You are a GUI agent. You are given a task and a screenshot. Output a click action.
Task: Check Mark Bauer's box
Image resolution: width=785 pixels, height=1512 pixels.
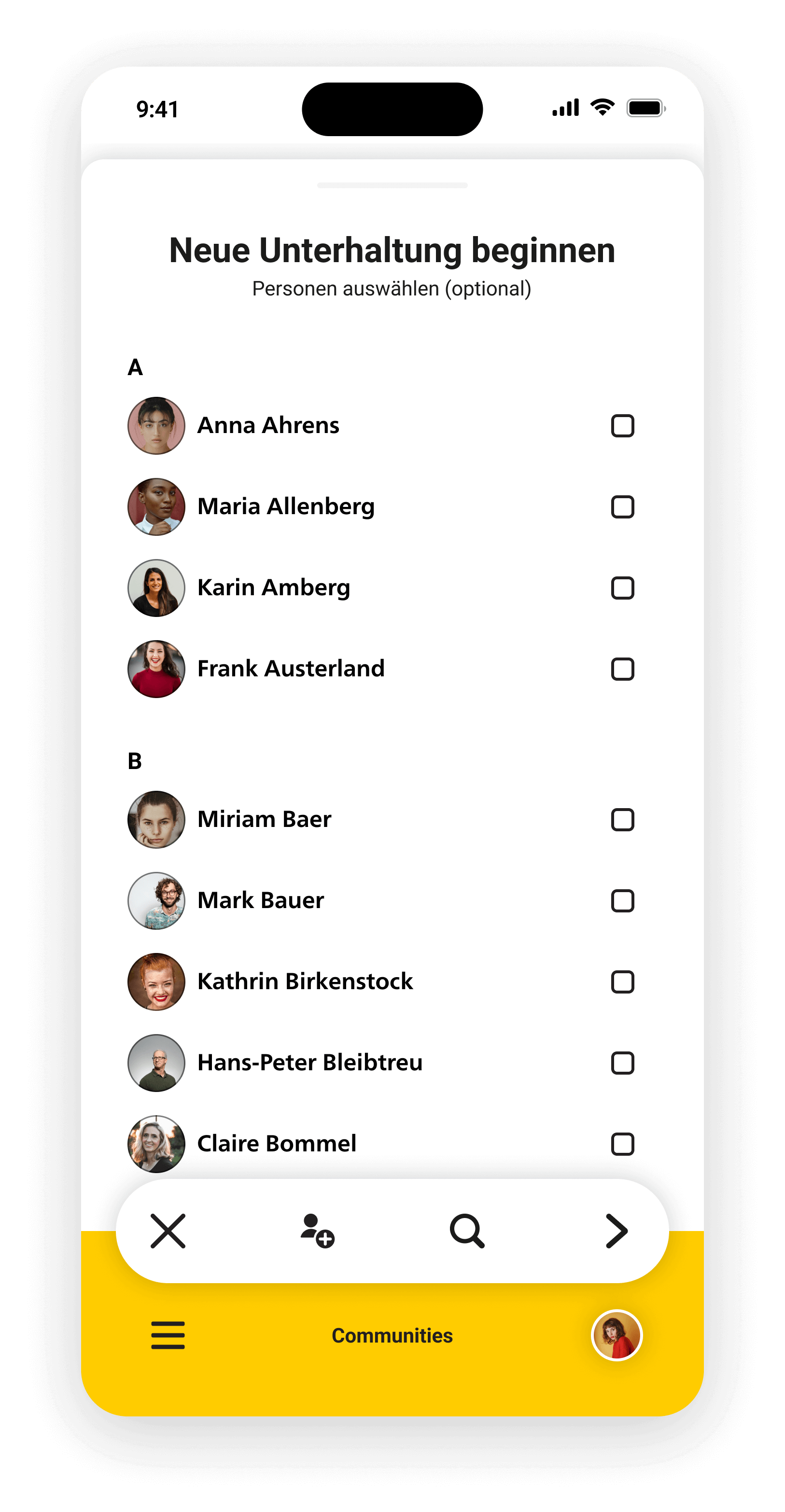click(622, 900)
